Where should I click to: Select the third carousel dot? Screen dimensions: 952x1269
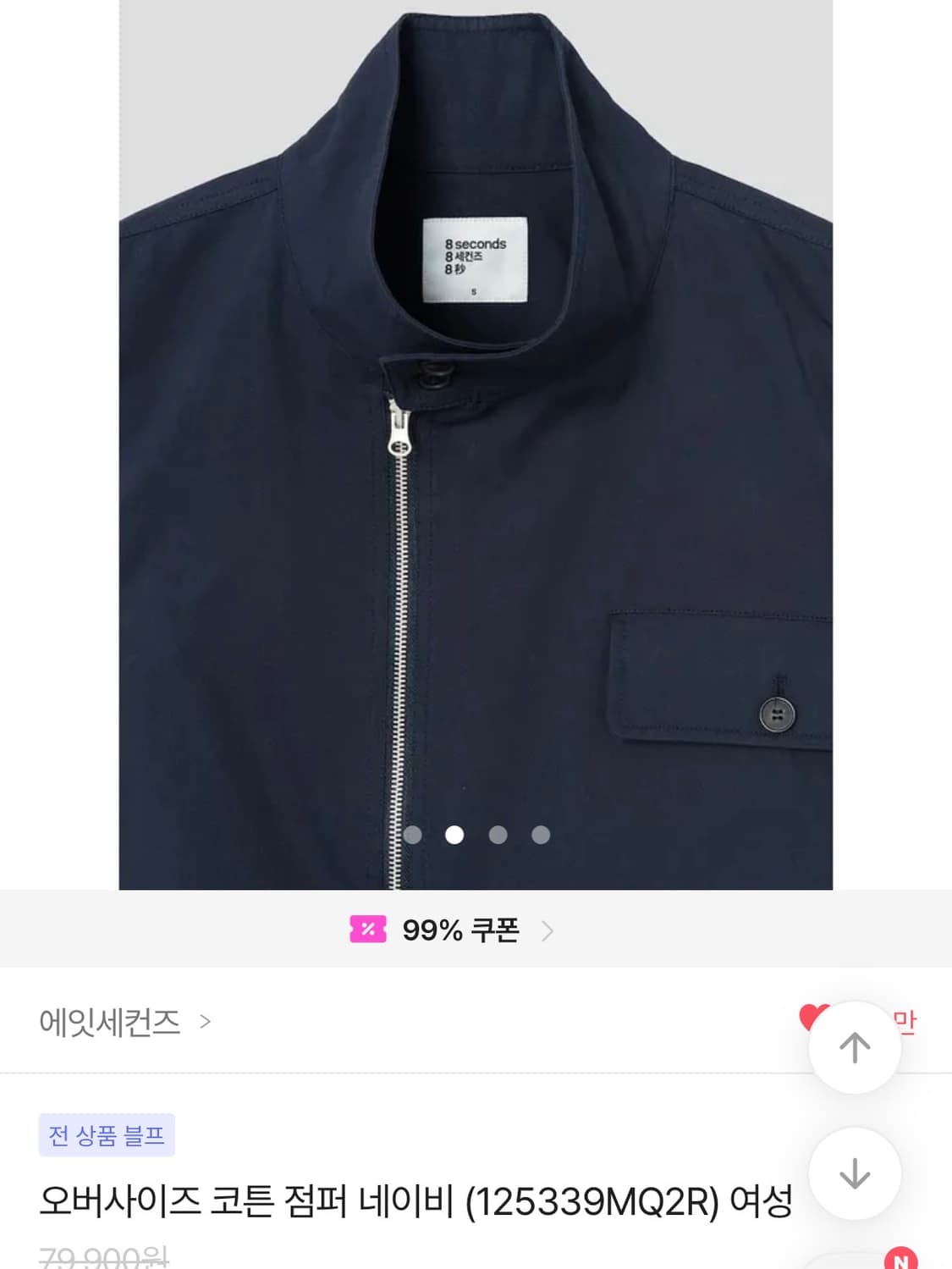click(498, 834)
